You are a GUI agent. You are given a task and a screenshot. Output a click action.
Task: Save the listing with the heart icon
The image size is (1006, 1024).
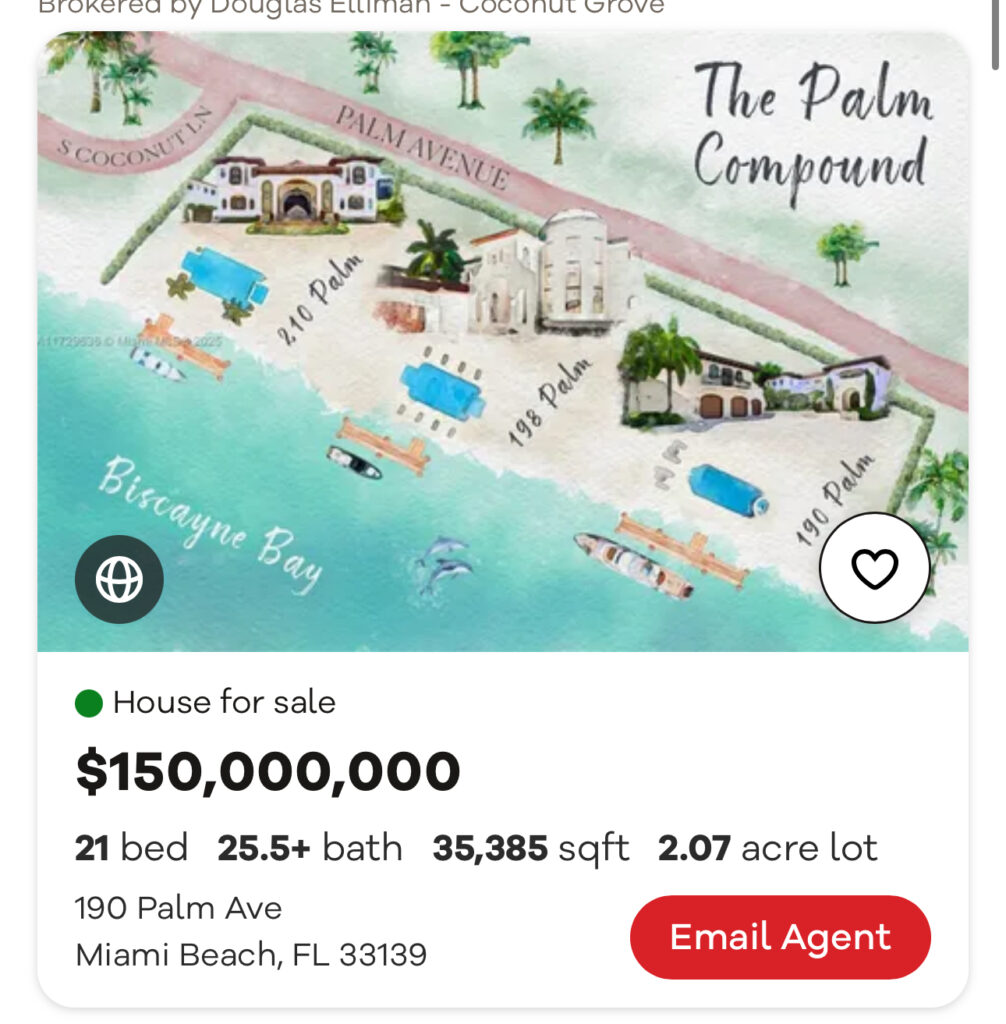874,568
